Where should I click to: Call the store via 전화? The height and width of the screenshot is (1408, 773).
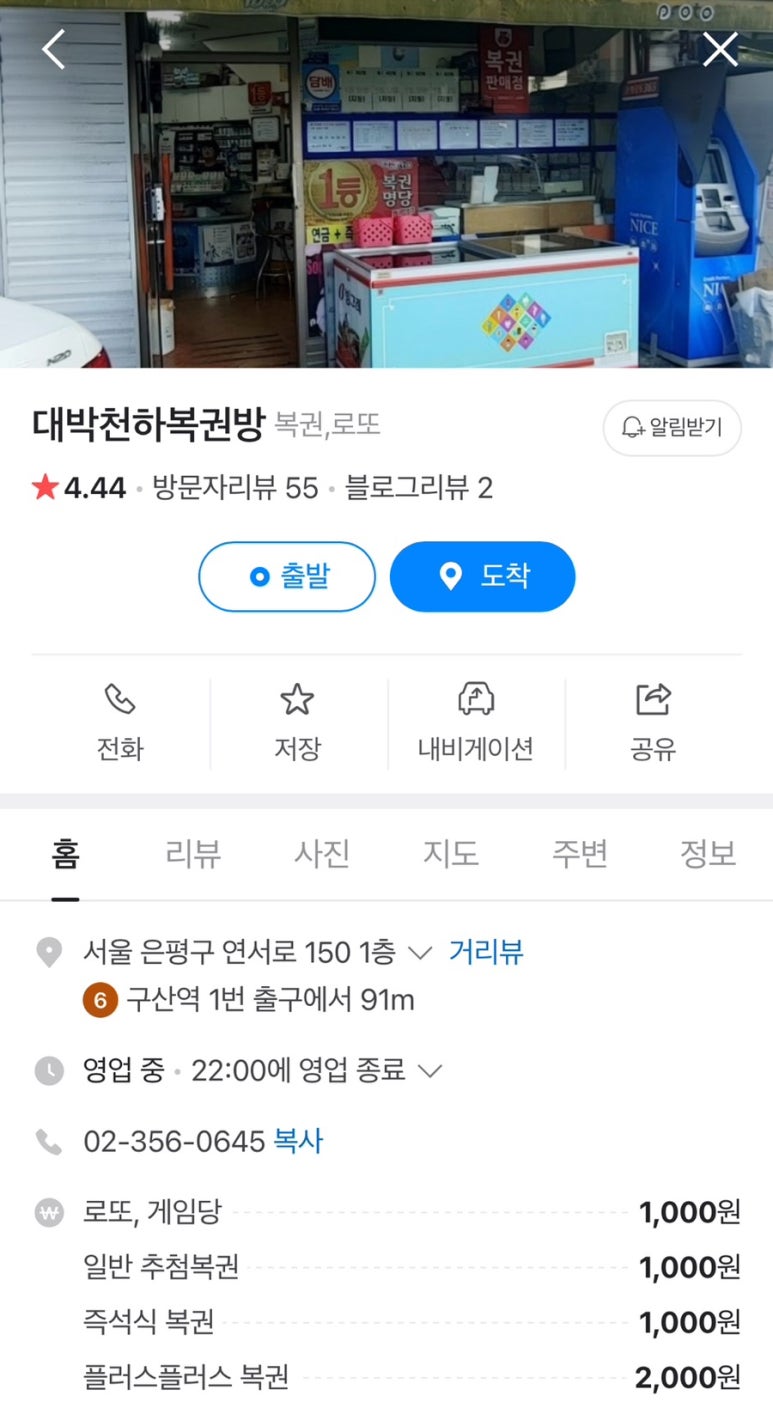pyautogui.click(x=120, y=723)
